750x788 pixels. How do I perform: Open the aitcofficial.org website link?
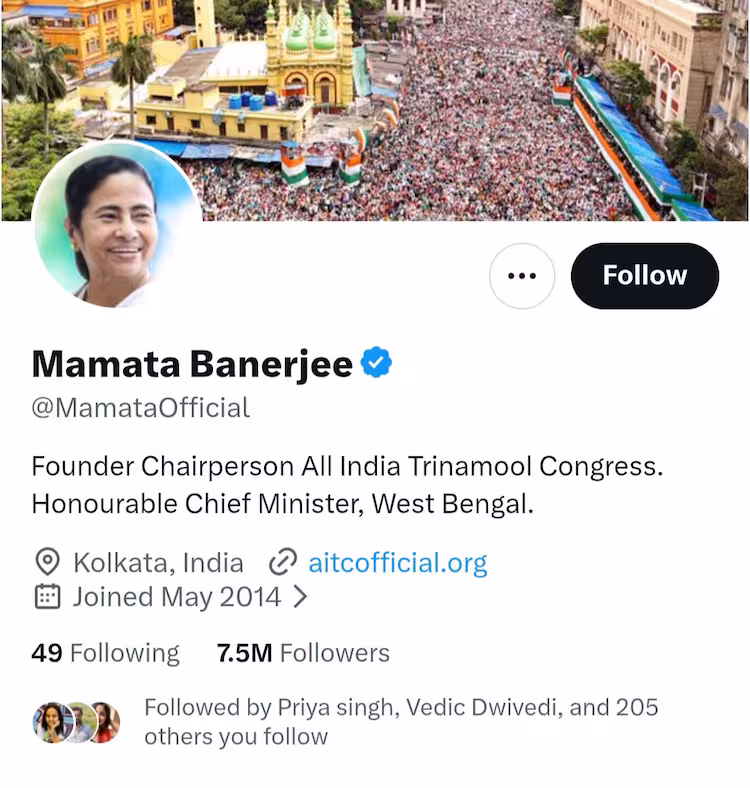[x=397, y=562]
